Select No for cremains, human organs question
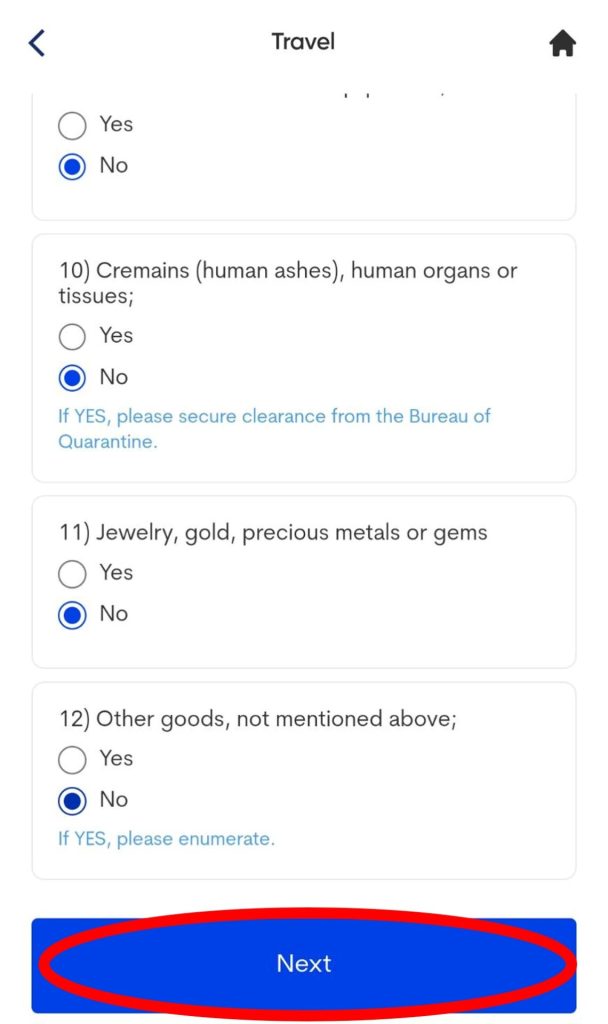The height and width of the screenshot is (1024, 608). pyautogui.click(x=72, y=378)
